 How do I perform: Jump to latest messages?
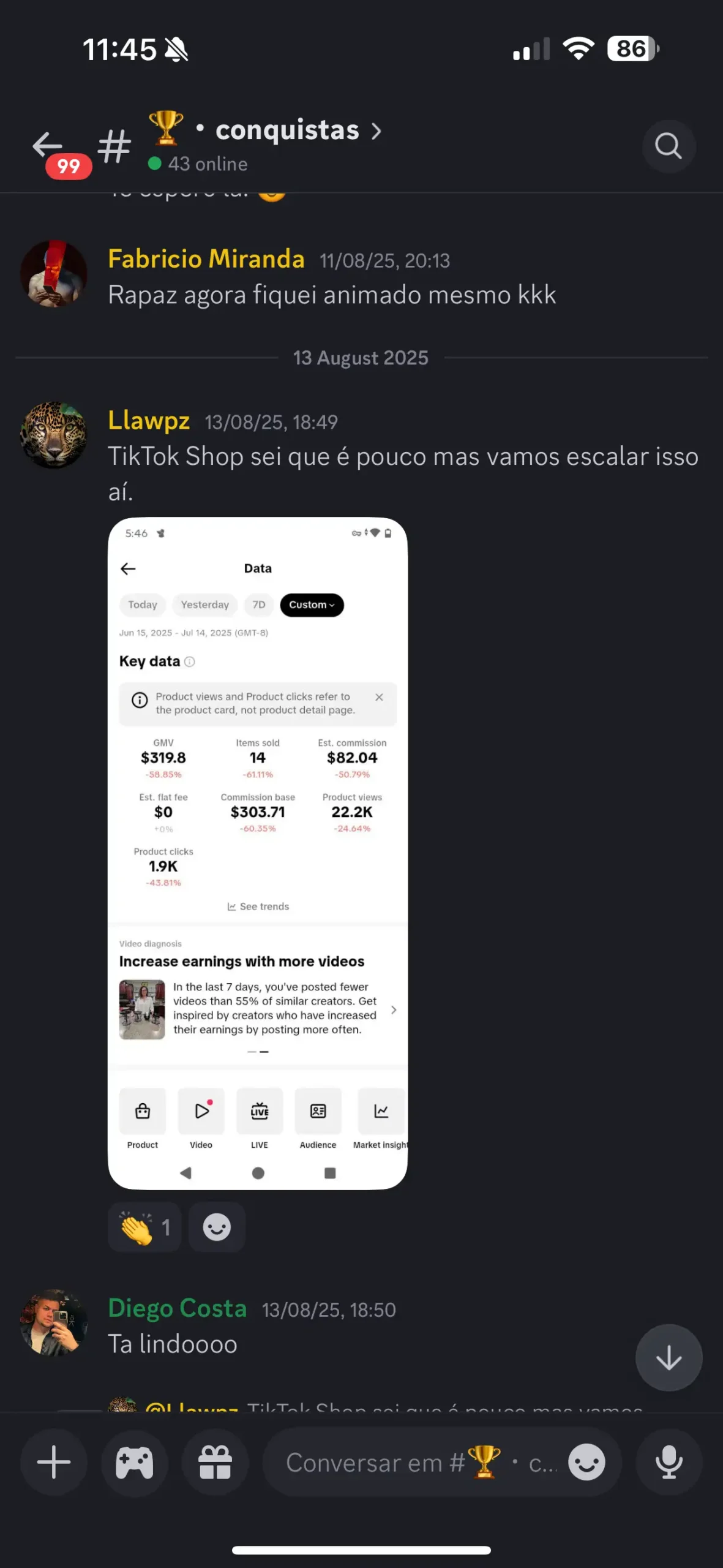[x=669, y=1358]
